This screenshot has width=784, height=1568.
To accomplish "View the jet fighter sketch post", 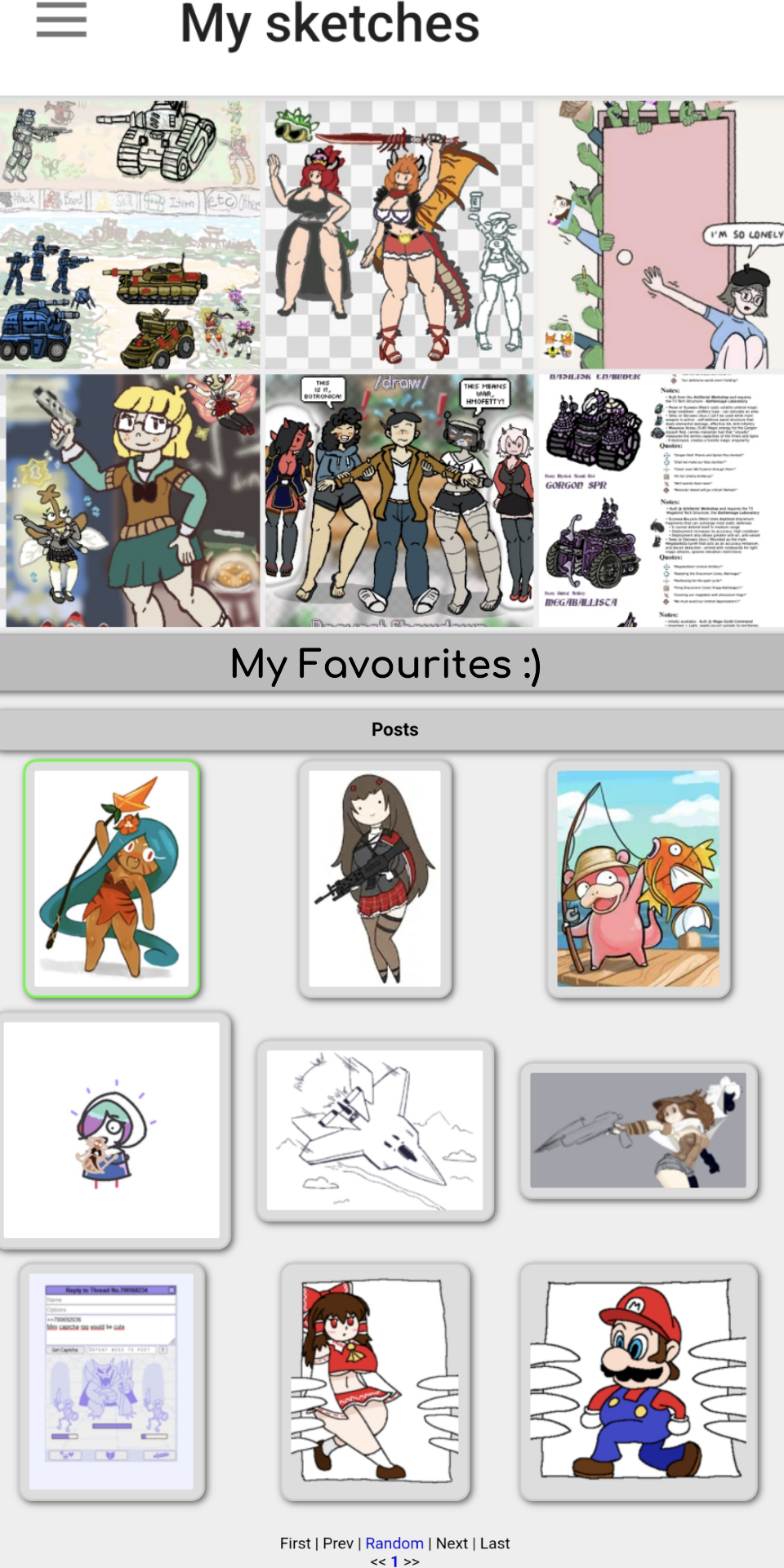I will 375,1130.
